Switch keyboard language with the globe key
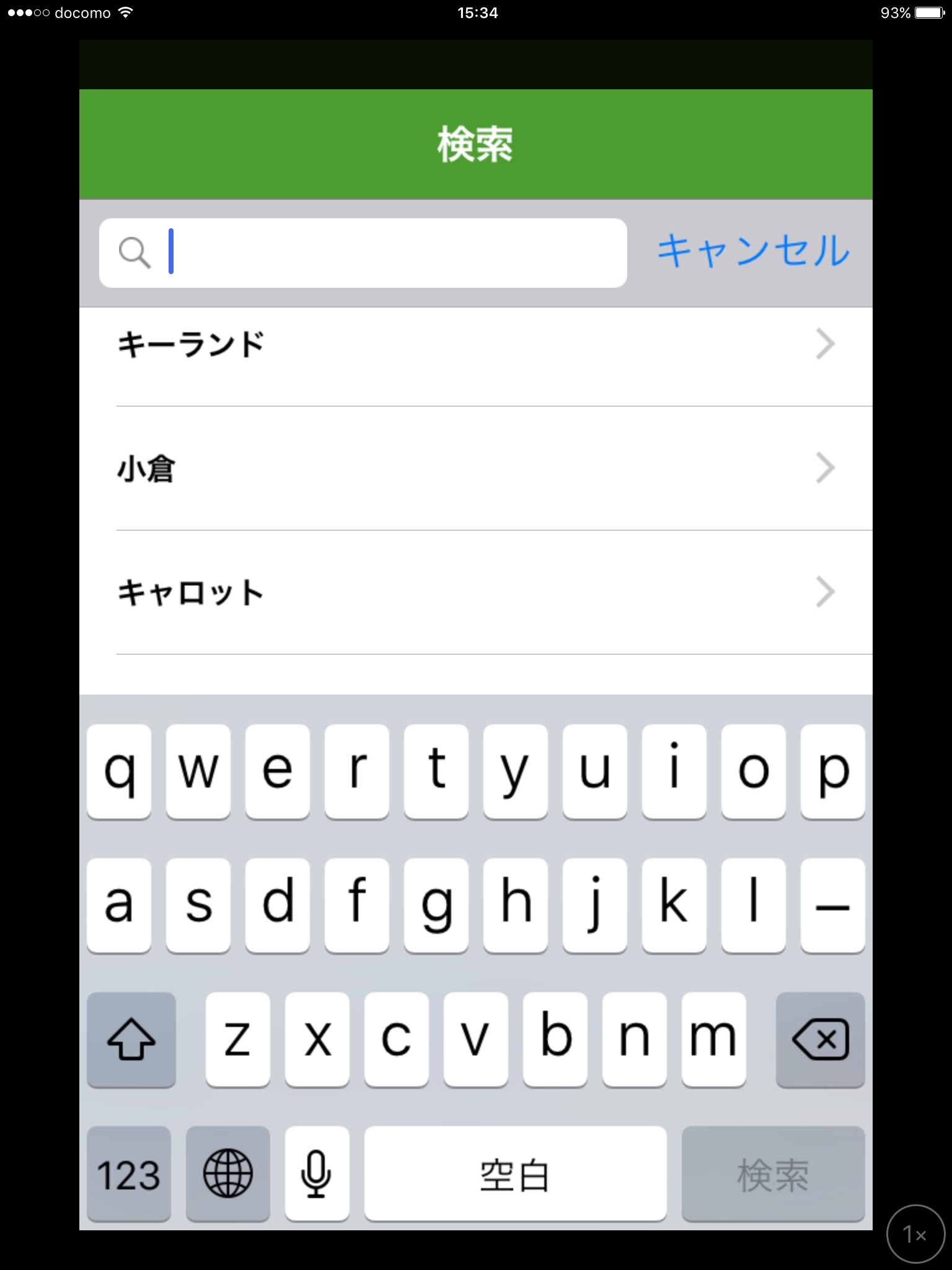 pos(228,1174)
